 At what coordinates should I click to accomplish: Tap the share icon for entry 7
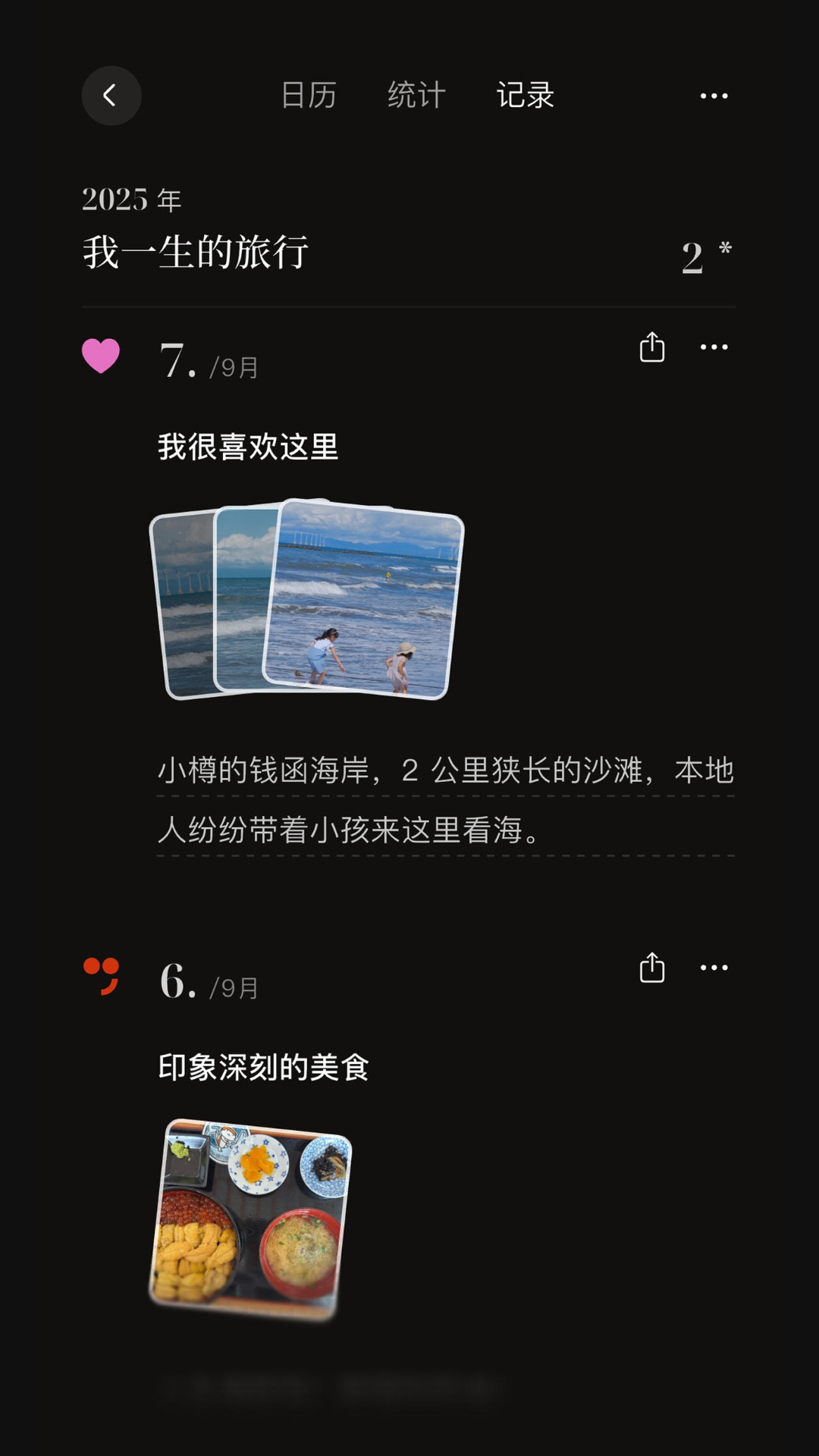click(653, 347)
